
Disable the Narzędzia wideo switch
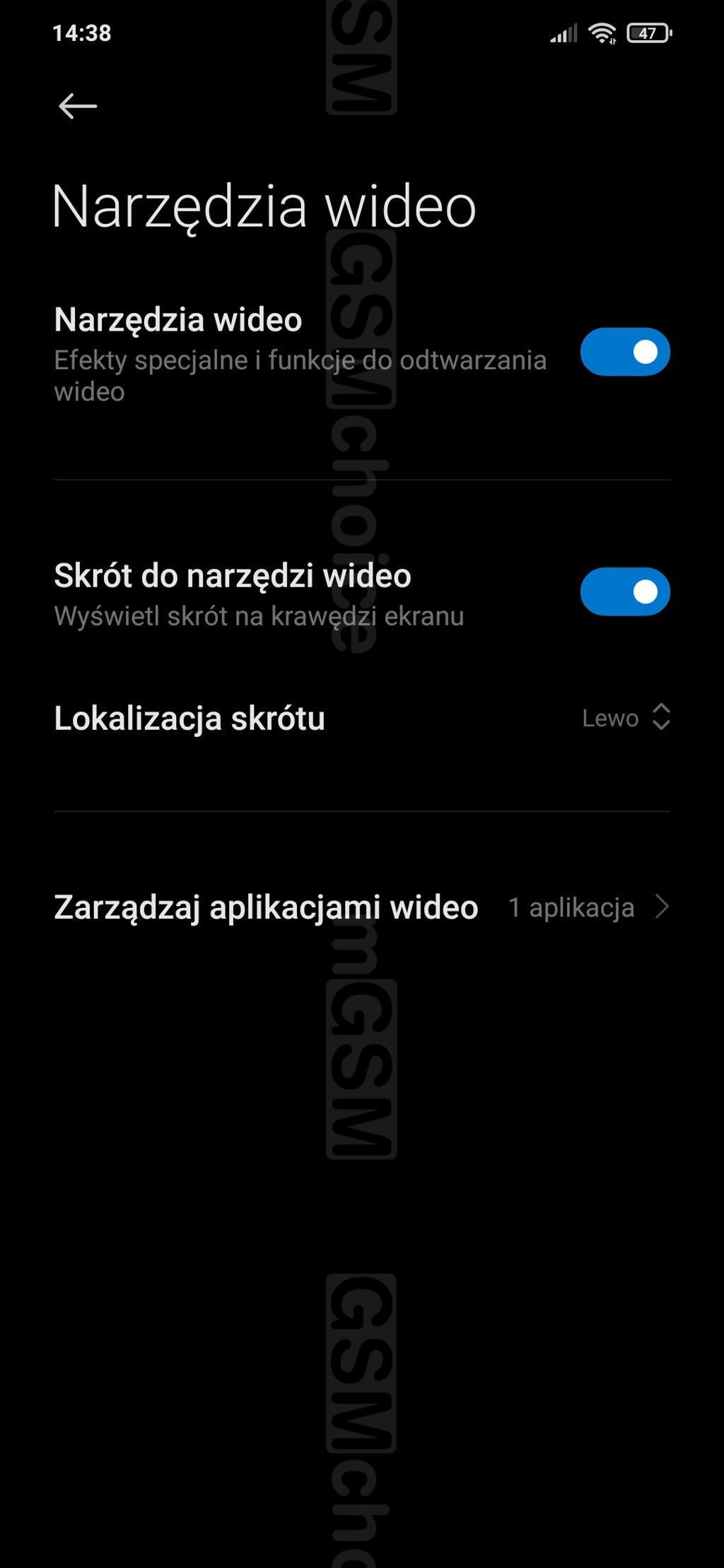[x=624, y=352]
